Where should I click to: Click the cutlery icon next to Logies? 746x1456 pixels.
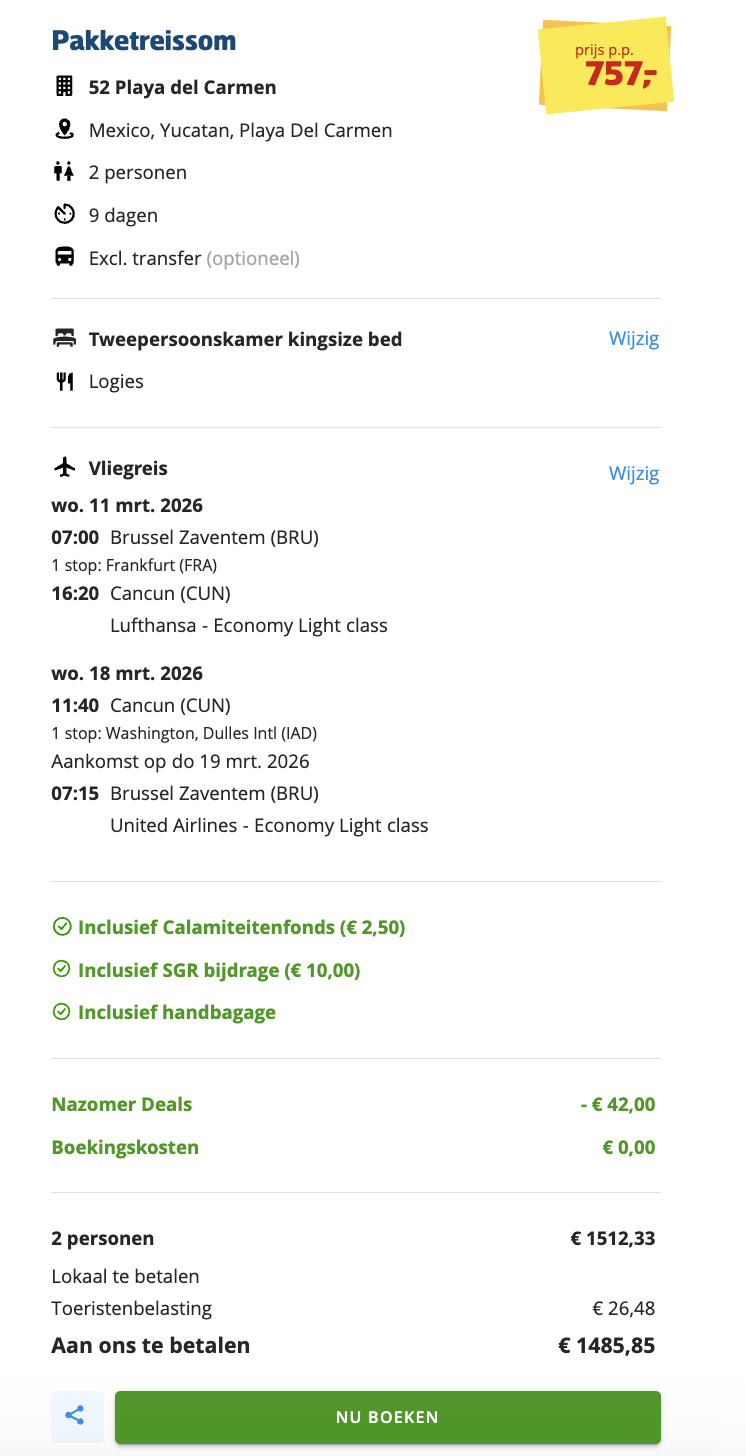(64, 381)
